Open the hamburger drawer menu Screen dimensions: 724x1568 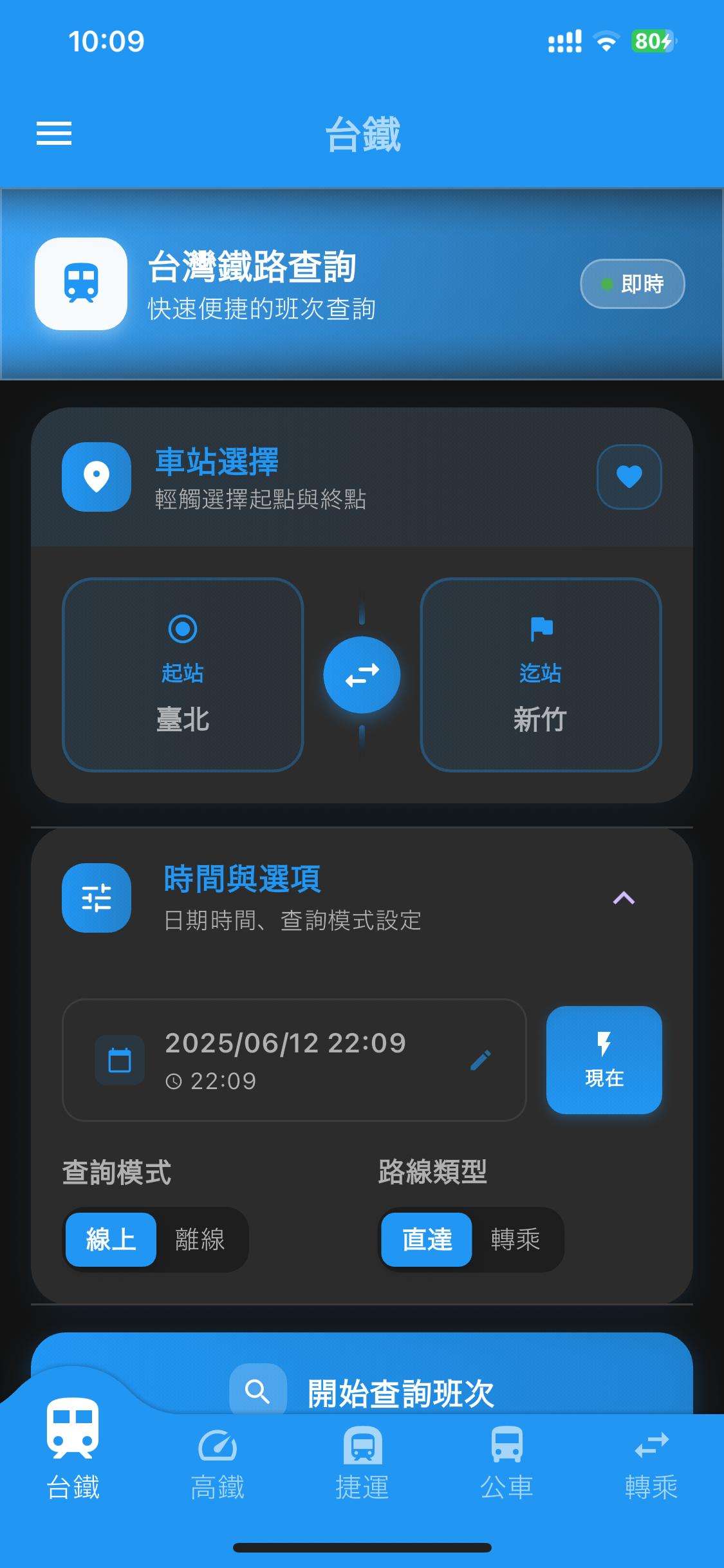(x=54, y=133)
